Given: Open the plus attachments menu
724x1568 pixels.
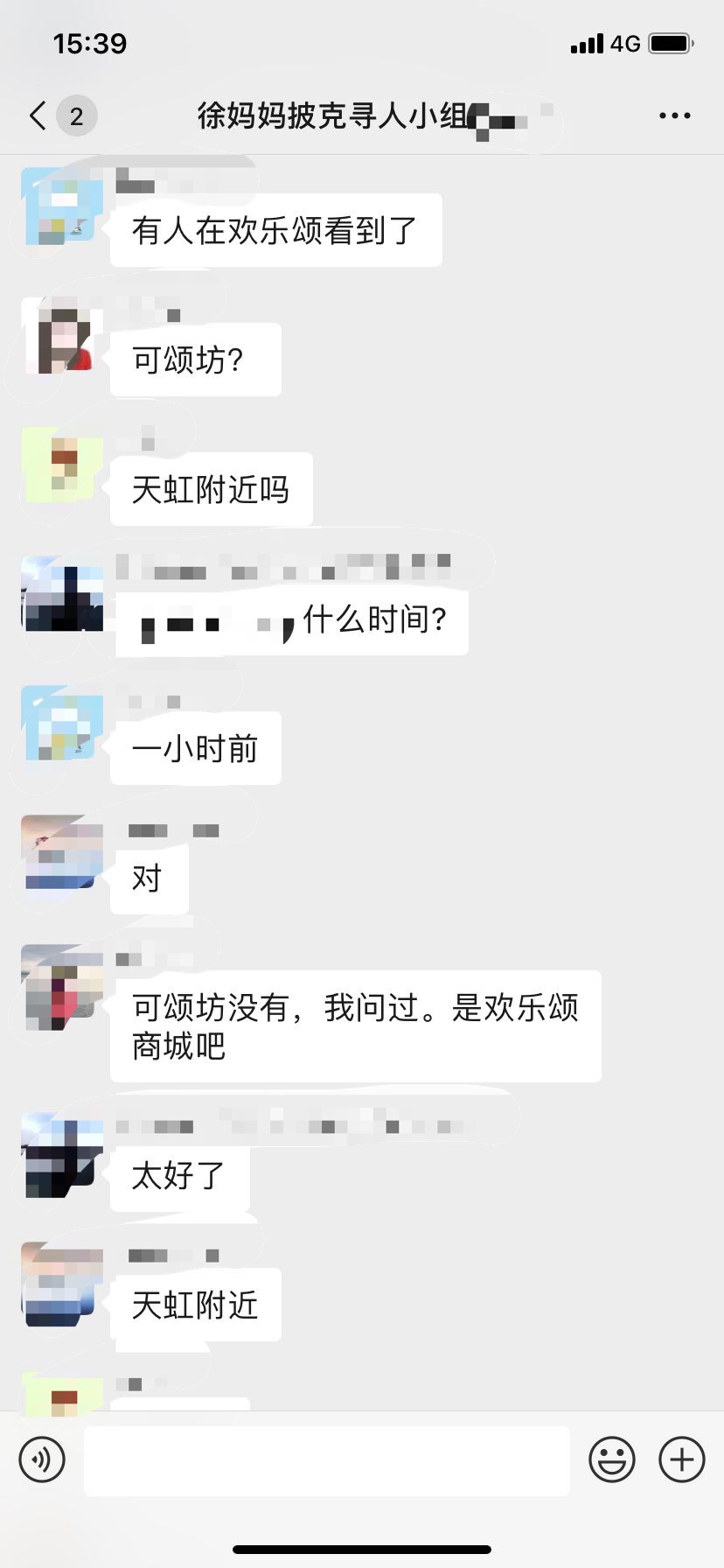Looking at the screenshot, I should [x=681, y=1459].
